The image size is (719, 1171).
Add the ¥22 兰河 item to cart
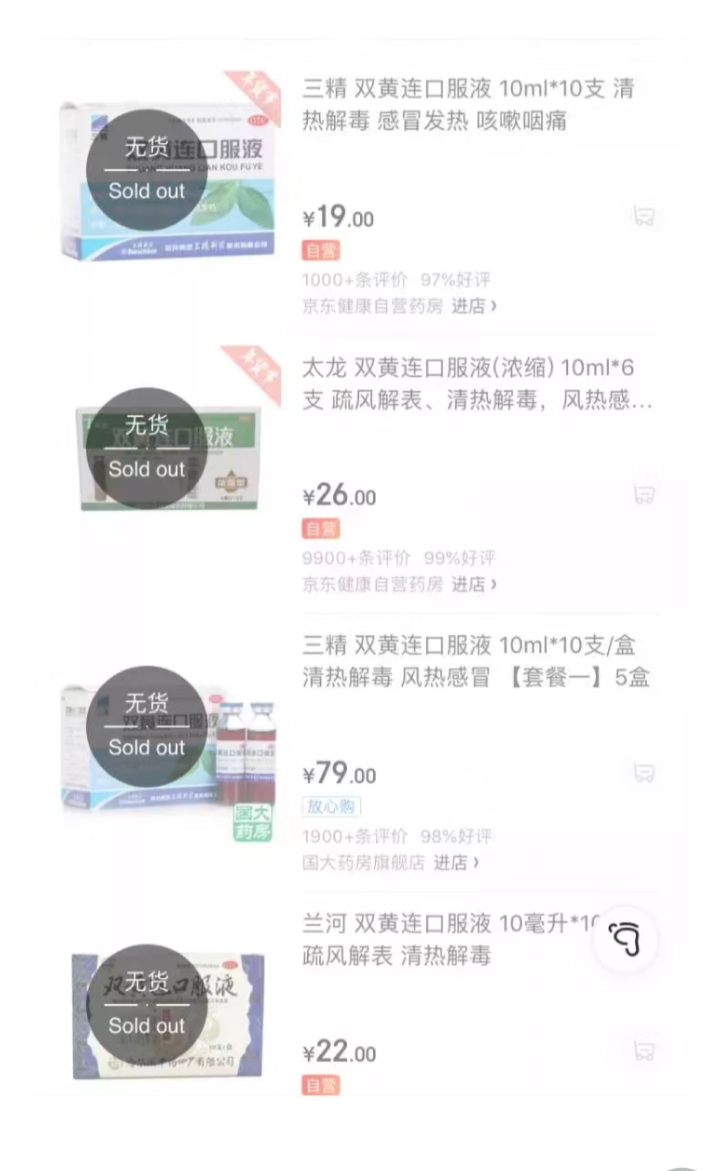(644, 1050)
